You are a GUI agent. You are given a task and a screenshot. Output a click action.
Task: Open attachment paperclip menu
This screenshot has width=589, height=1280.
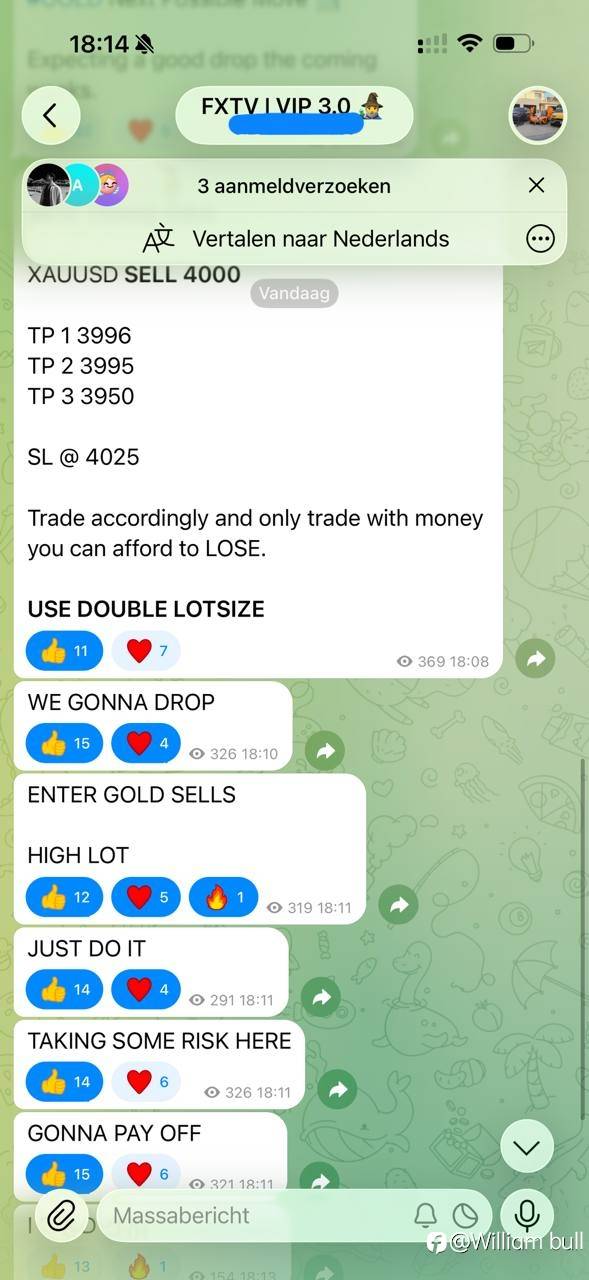click(x=62, y=1215)
